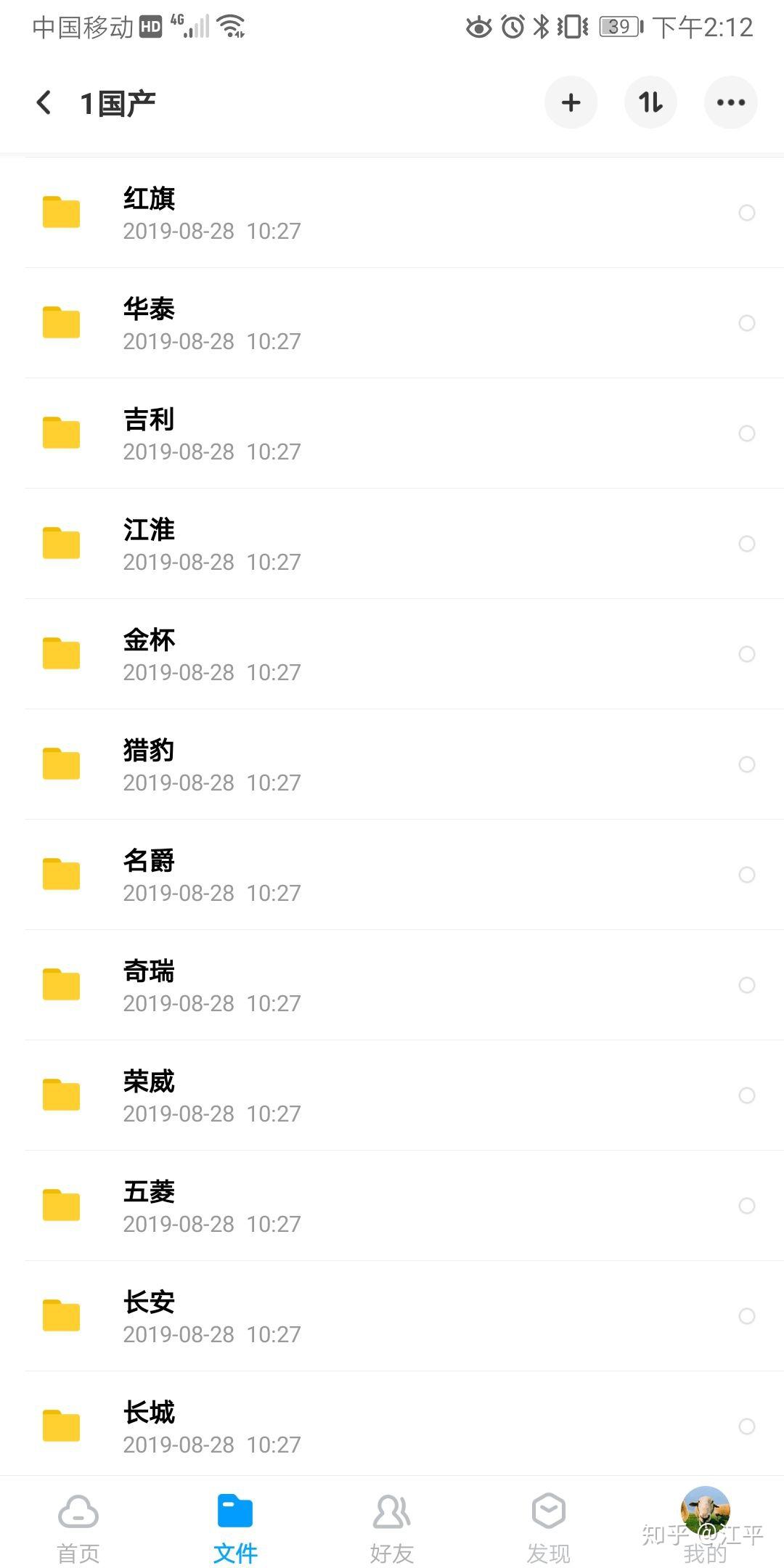Open the 金杯 folder
784x1568 pixels.
coord(211,654)
